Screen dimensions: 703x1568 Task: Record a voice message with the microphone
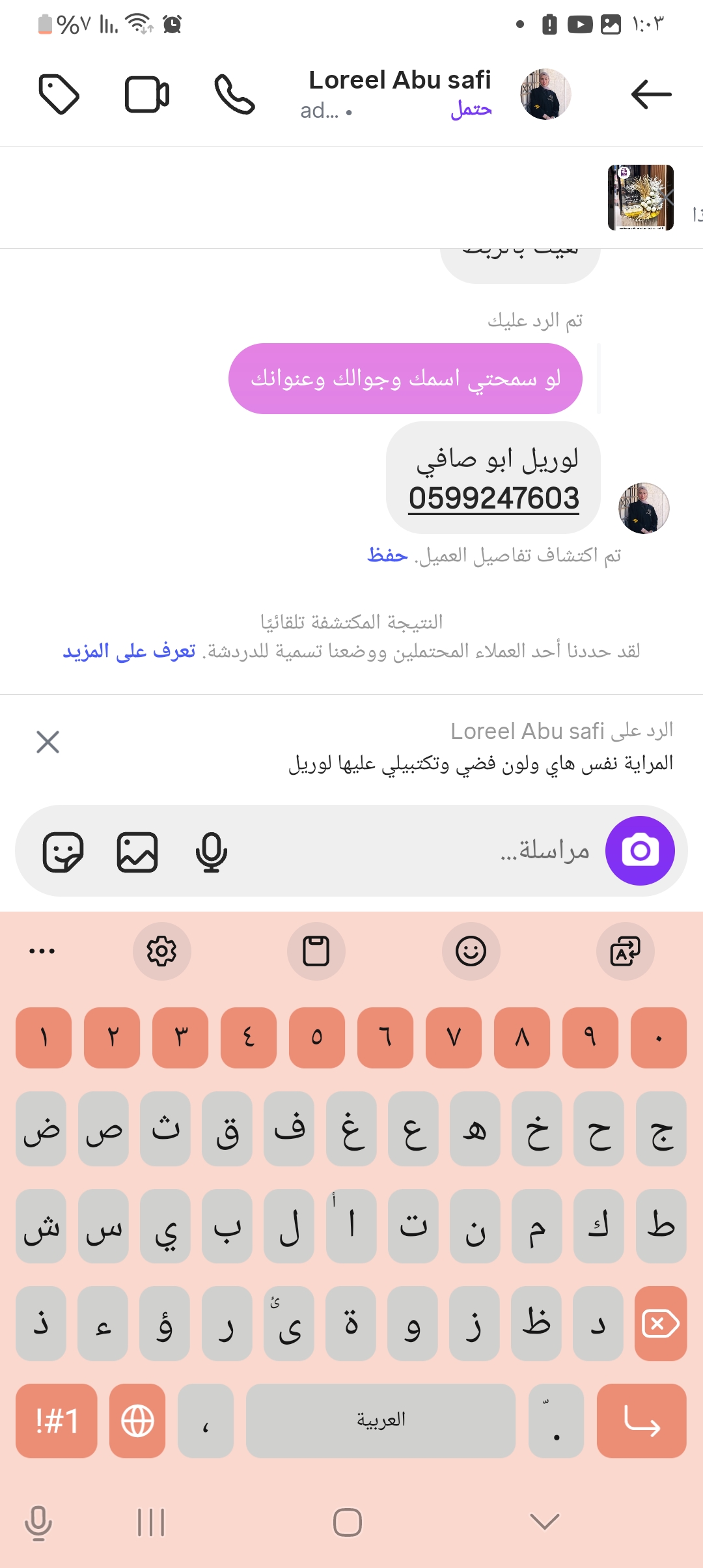[212, 852]
